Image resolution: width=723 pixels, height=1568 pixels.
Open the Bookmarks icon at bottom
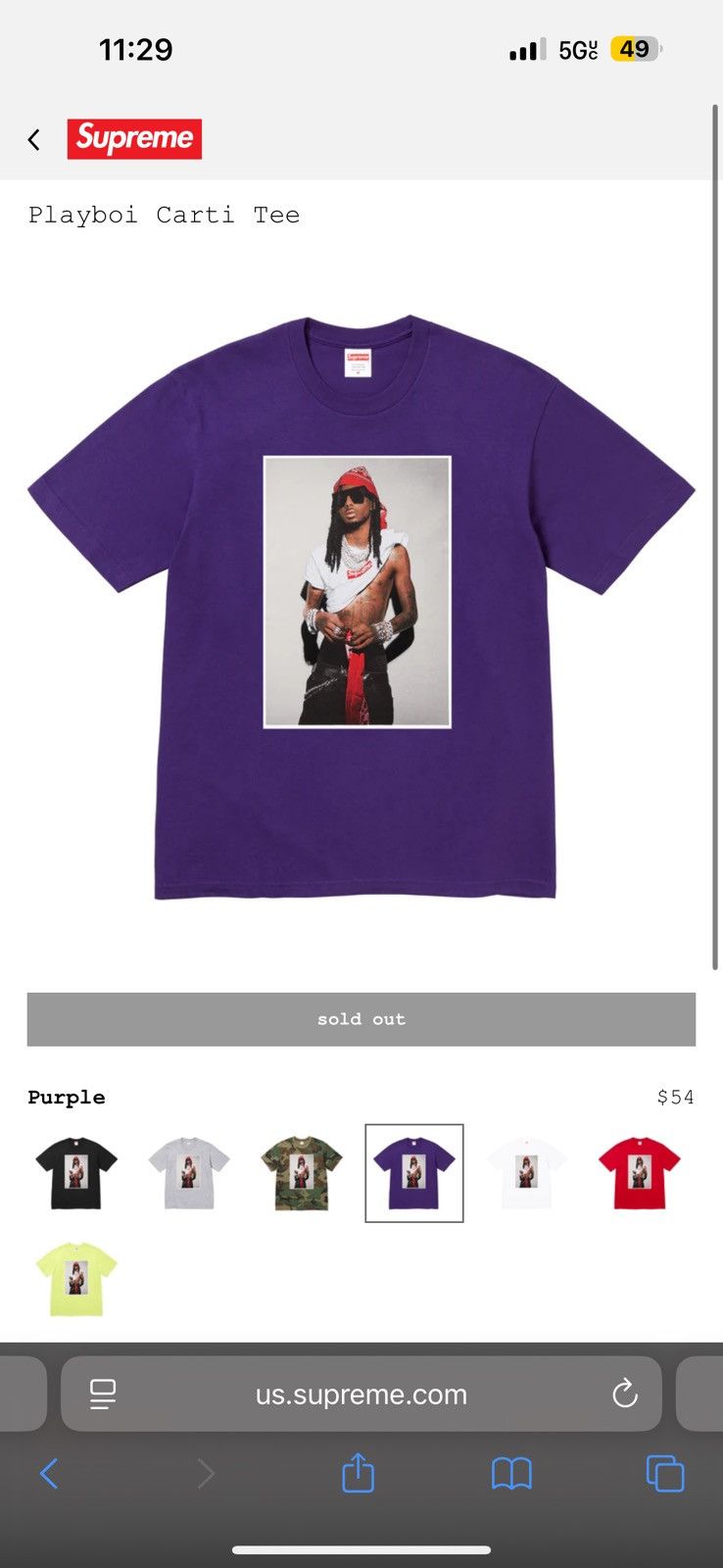click(514, 1473)
